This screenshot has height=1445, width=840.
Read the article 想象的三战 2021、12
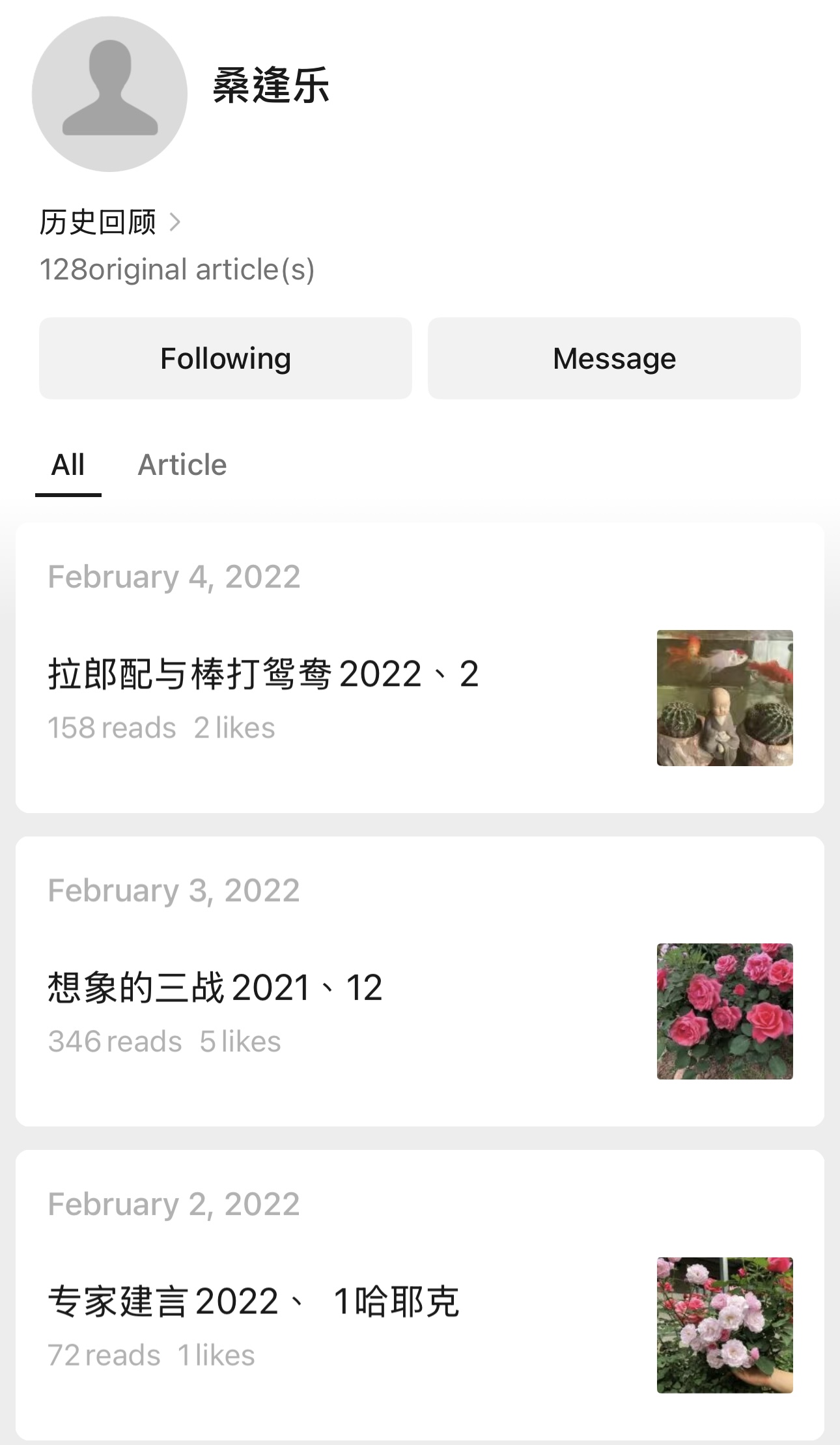pos(215,987)
